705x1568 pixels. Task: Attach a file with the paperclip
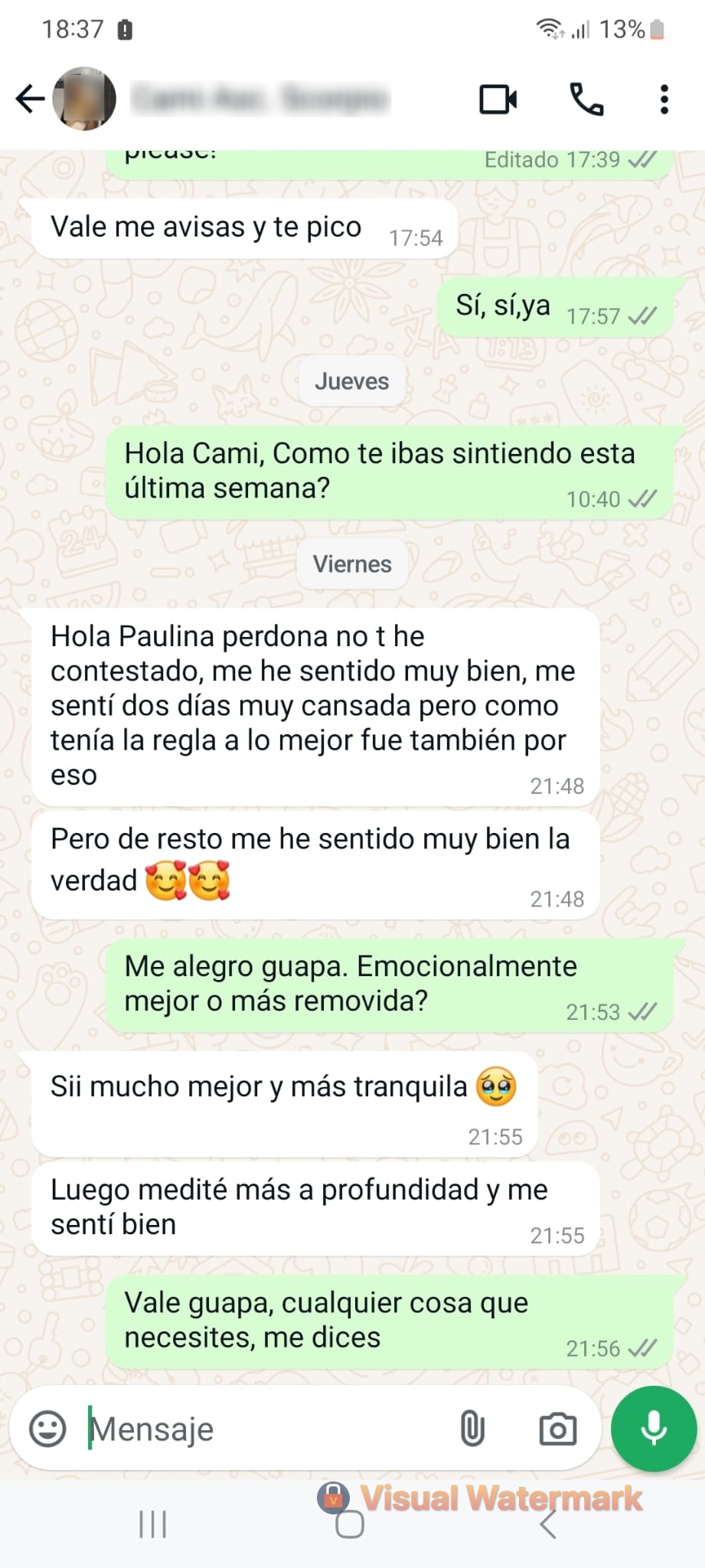tap(472, 1429)
